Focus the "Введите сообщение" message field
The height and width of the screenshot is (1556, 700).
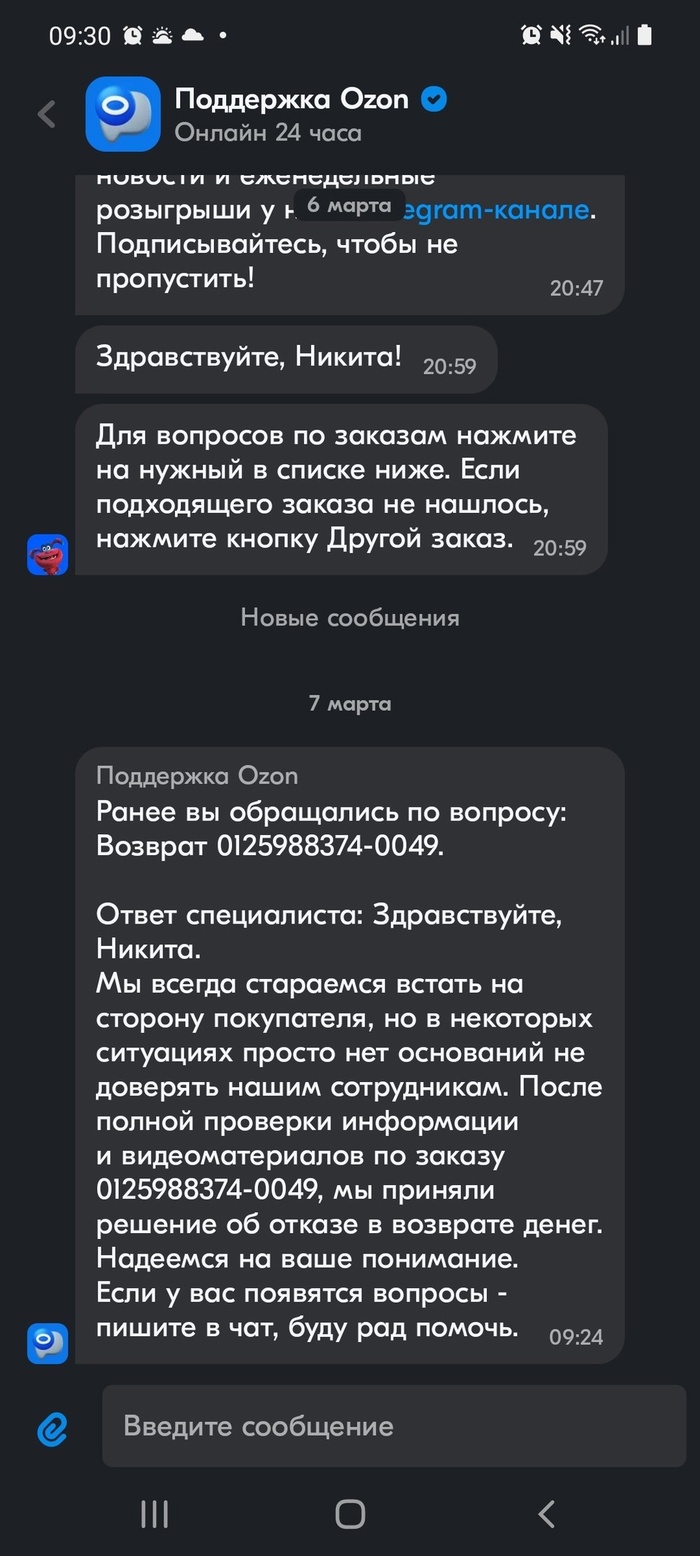point(394,1426)
